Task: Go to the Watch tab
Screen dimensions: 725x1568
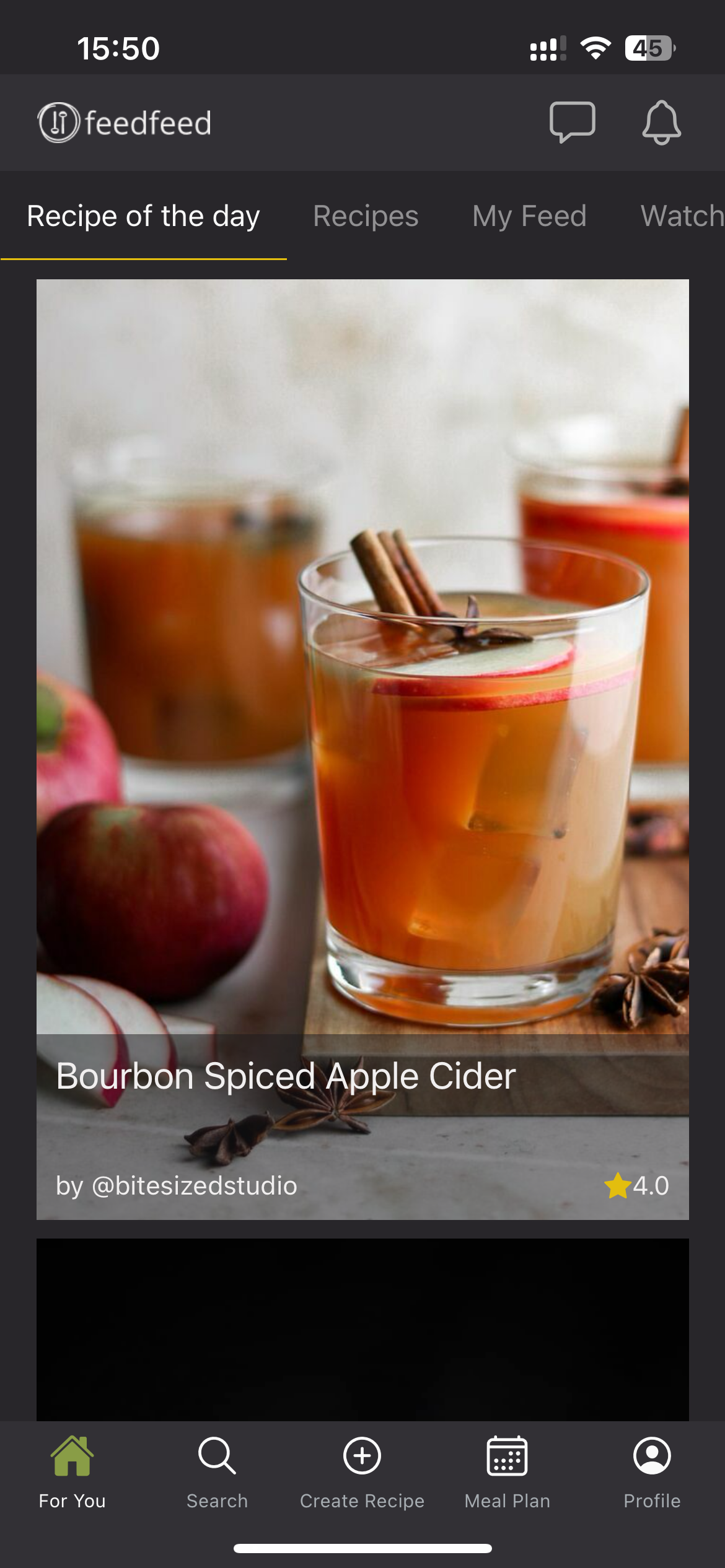Action: (682, 216)
